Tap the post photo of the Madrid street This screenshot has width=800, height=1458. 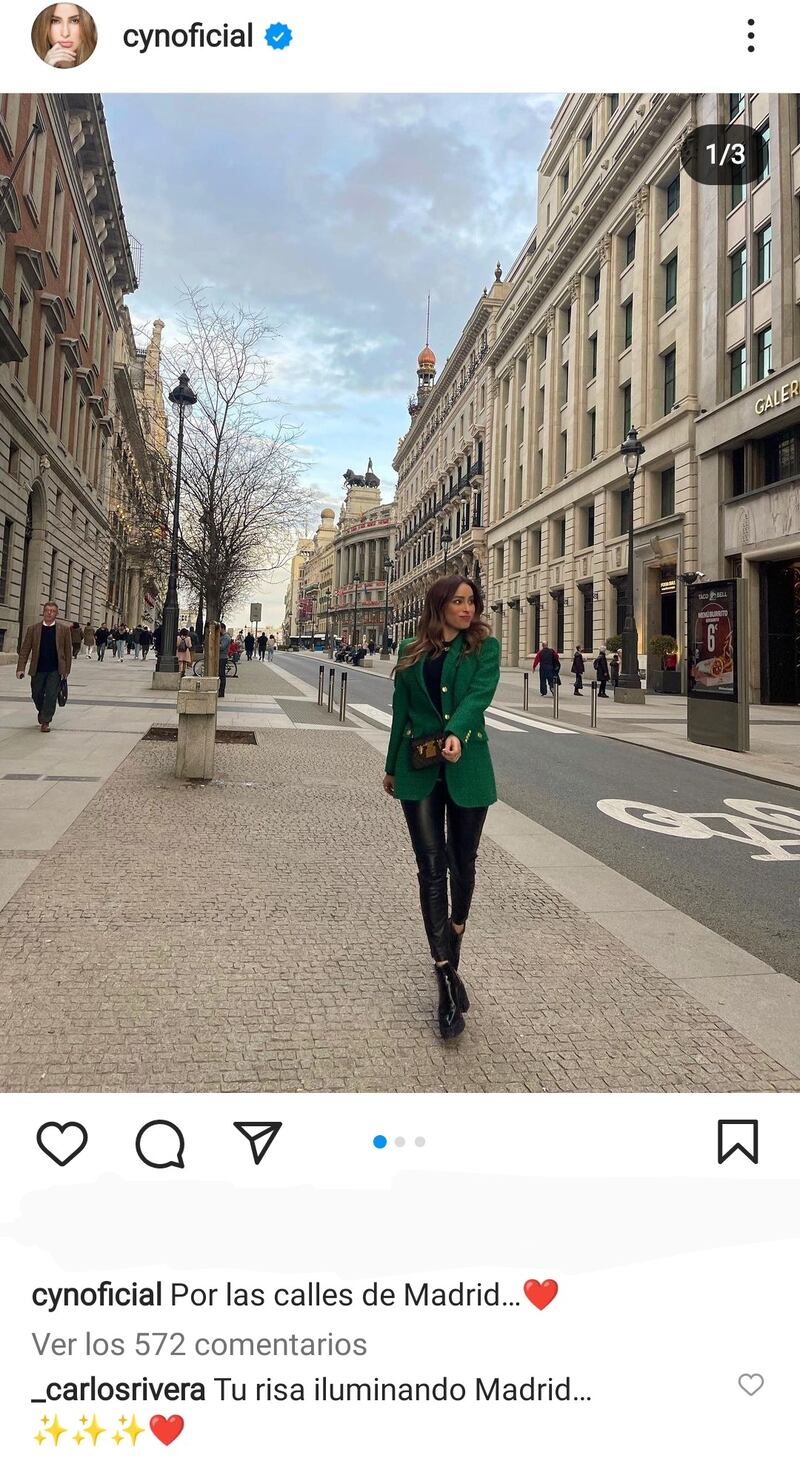[x=400, y=592]
